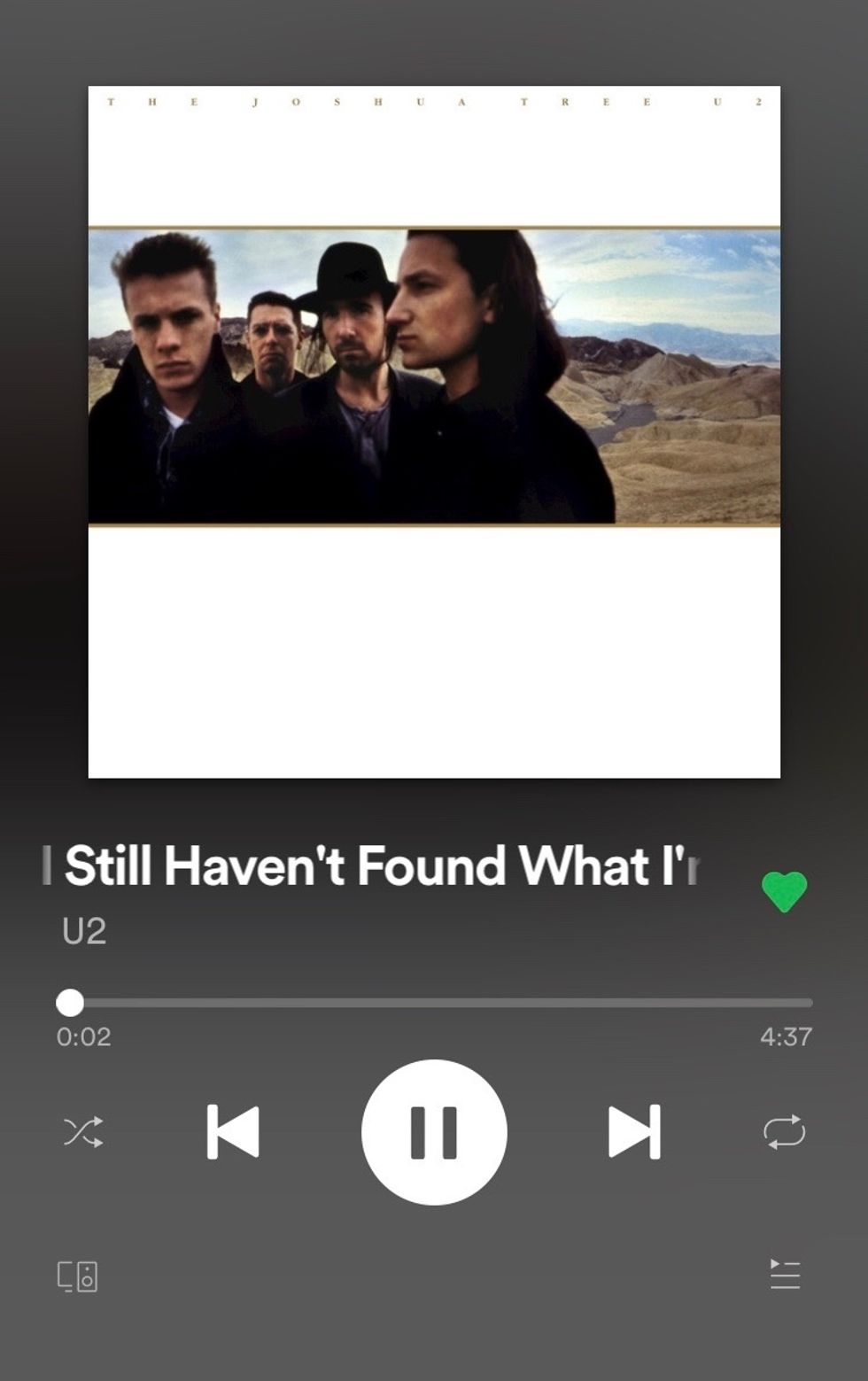Pause the current song
This screenshot has width=868, height=1381.
point(434,1131)
